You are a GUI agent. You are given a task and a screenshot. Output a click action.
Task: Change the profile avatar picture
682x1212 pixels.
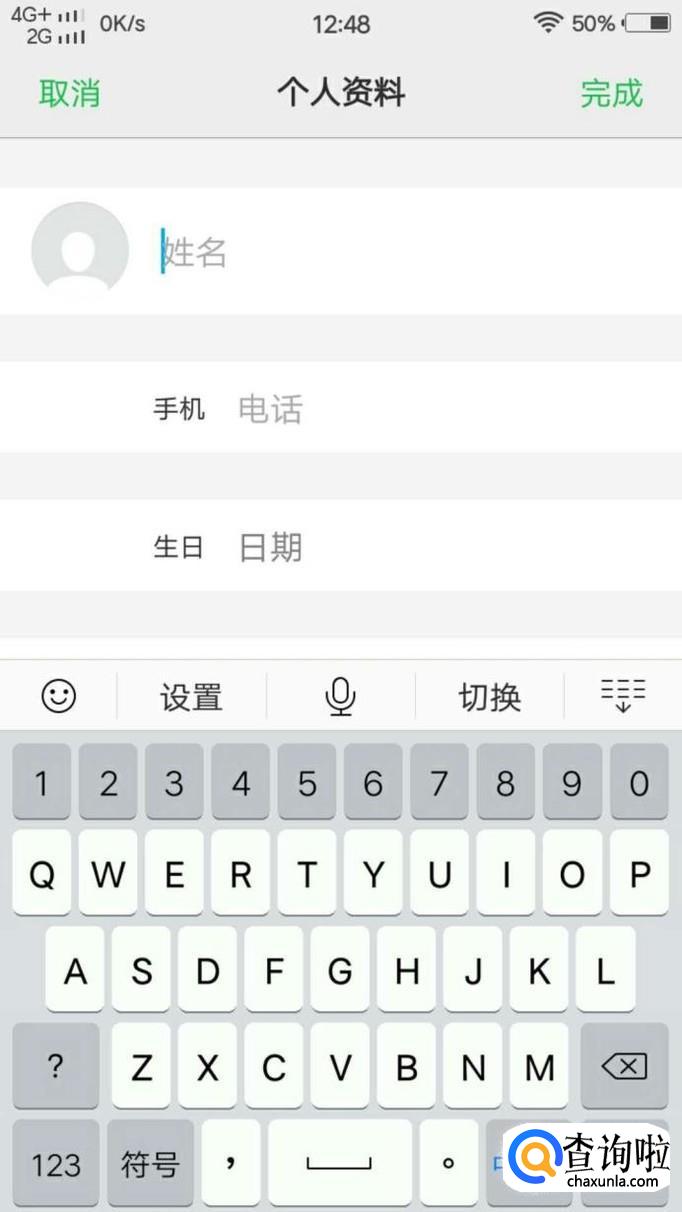(x=80, y=251)
